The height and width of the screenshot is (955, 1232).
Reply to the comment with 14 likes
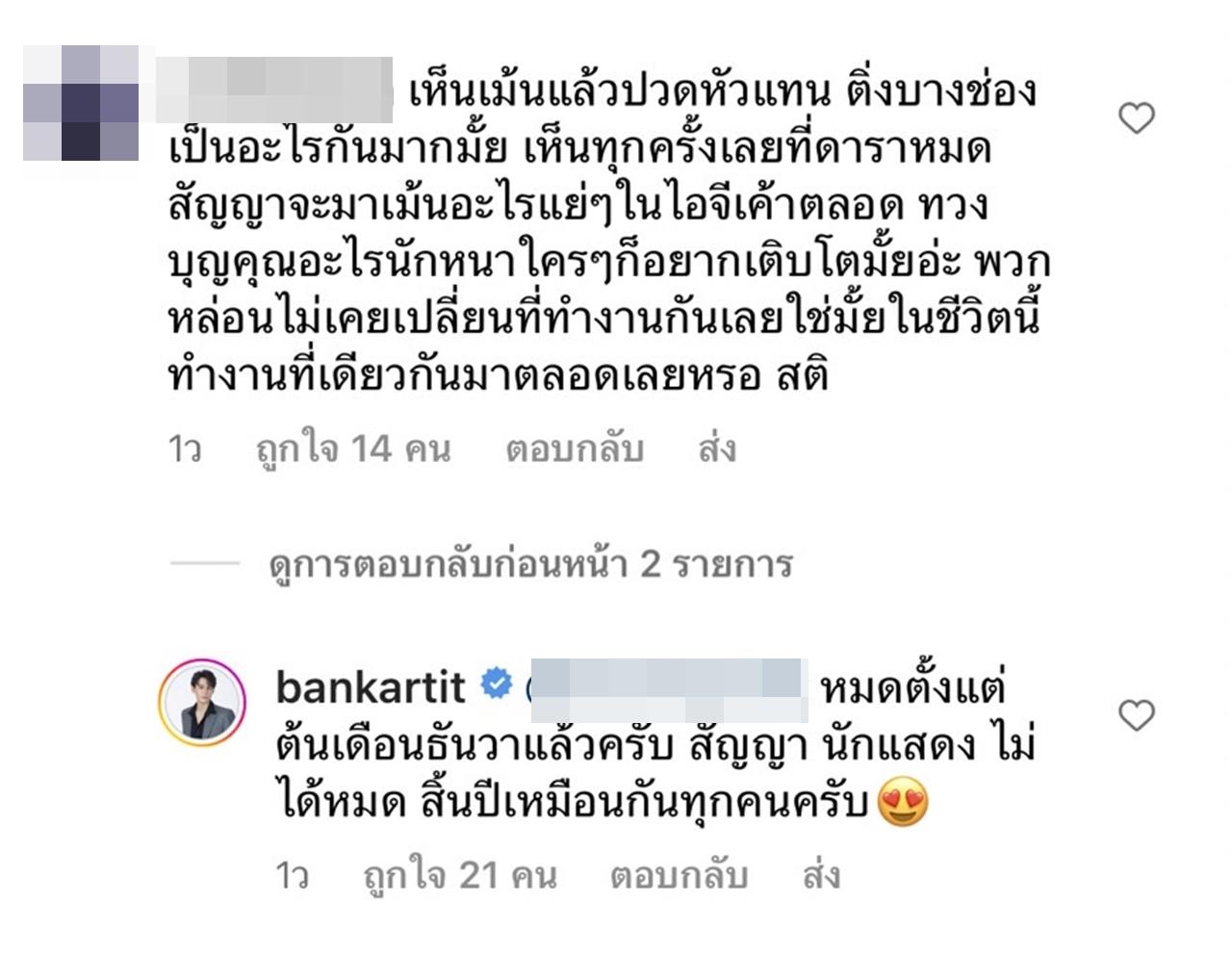point(574,450)
